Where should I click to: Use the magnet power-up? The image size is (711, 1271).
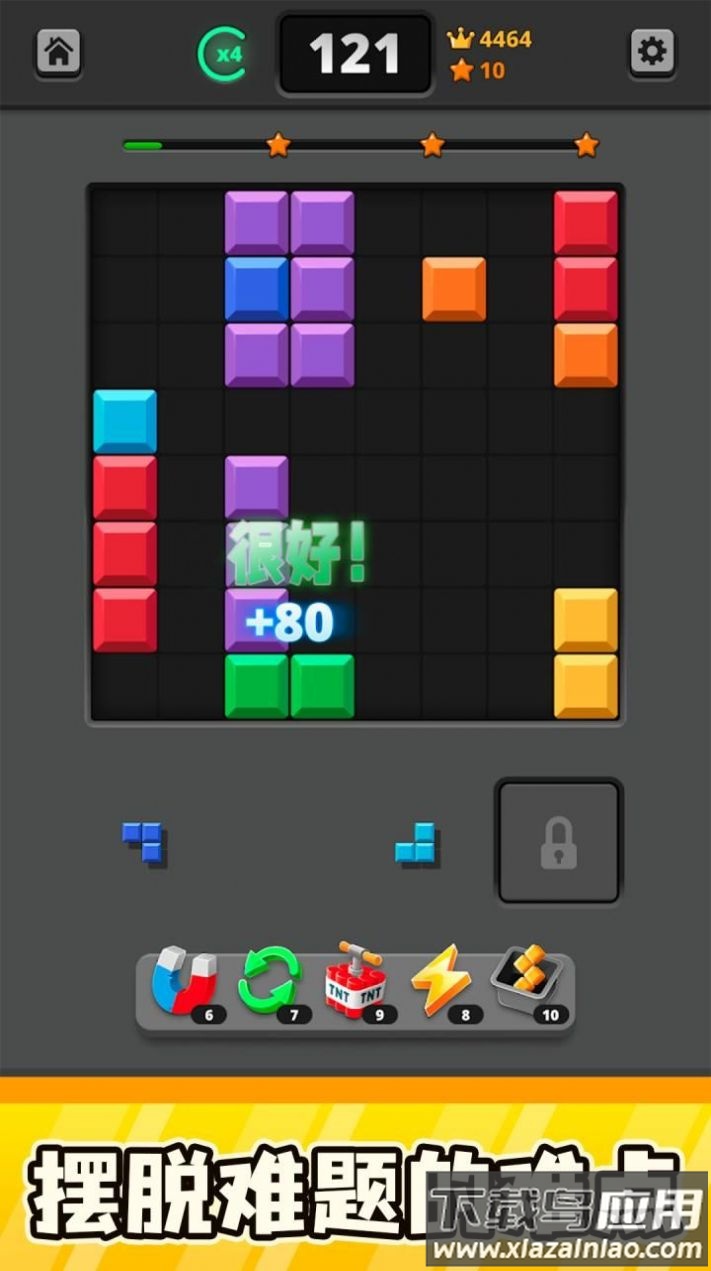click(x=183, y=982)
